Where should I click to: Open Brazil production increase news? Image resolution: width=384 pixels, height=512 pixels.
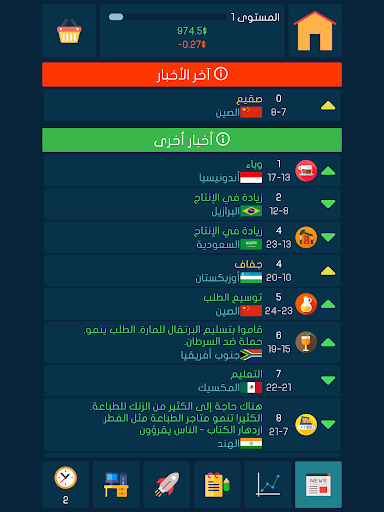pos(192,204)
